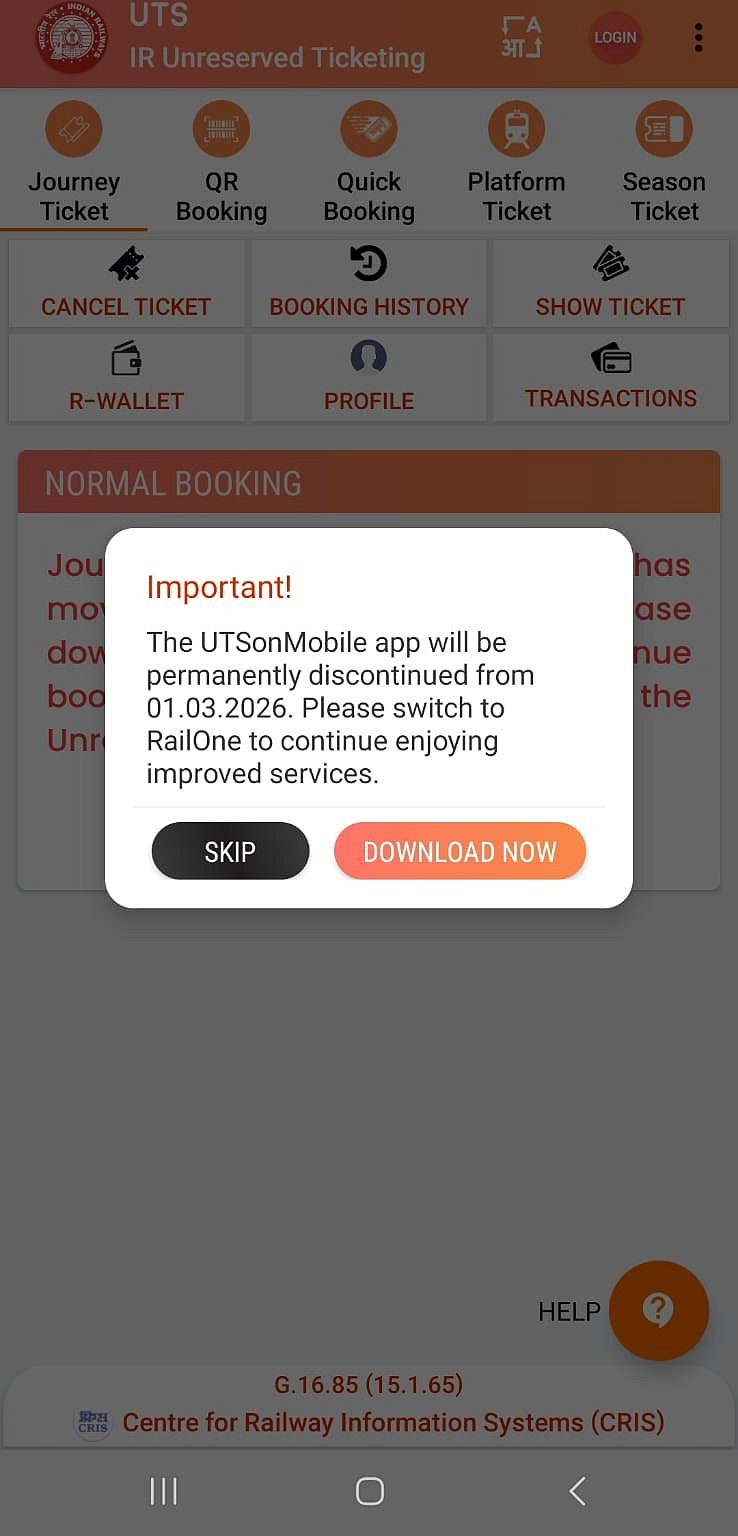Go back with the system back button
The height and width of the screenshot is (1536, 738).
click(x=577, y=1491)
